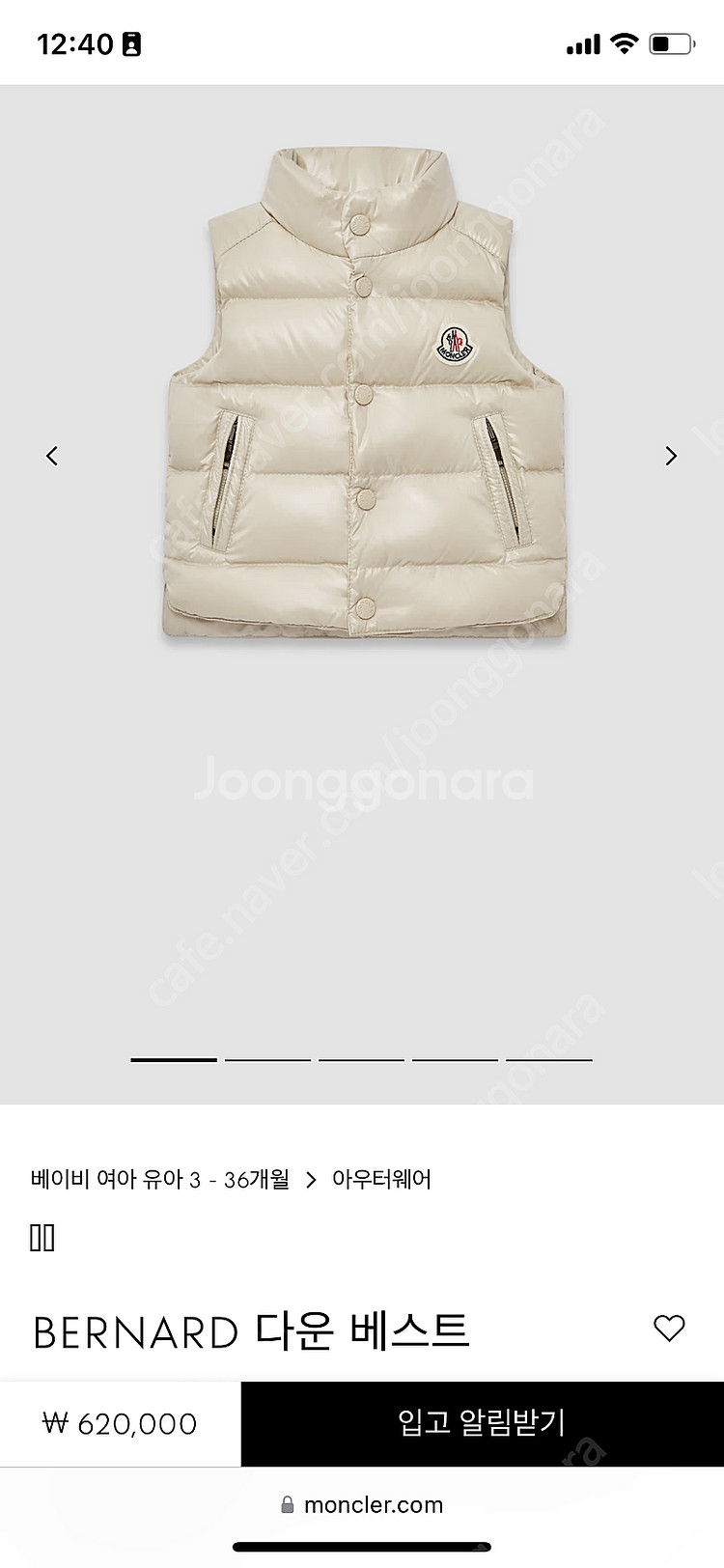Image resolution: width=724 pixels, height=1568 pixels.
Task: Tap the 입고 알림받기 button
Action: pos(482,1422)
